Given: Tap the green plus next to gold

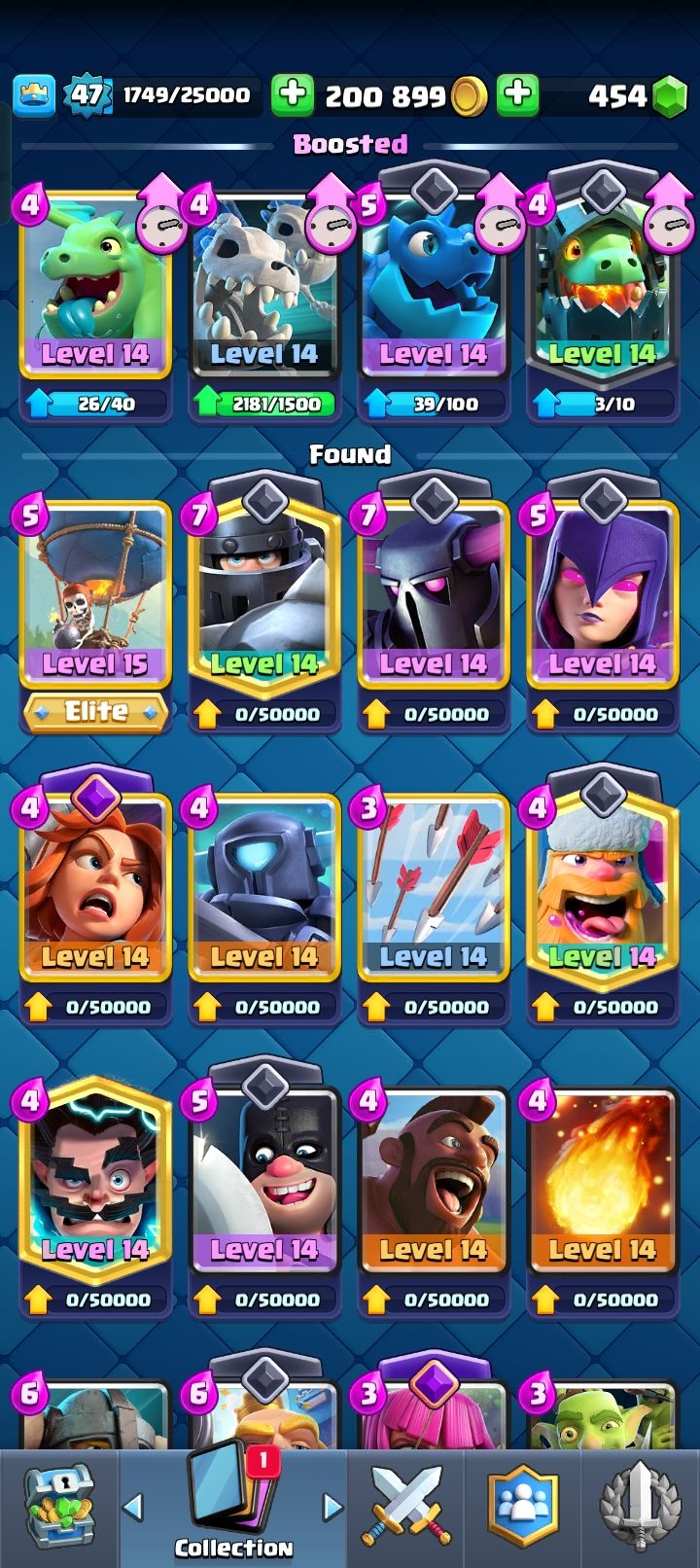Looking at the screenshot, I should pyautogui.click(x=292, y=94).
